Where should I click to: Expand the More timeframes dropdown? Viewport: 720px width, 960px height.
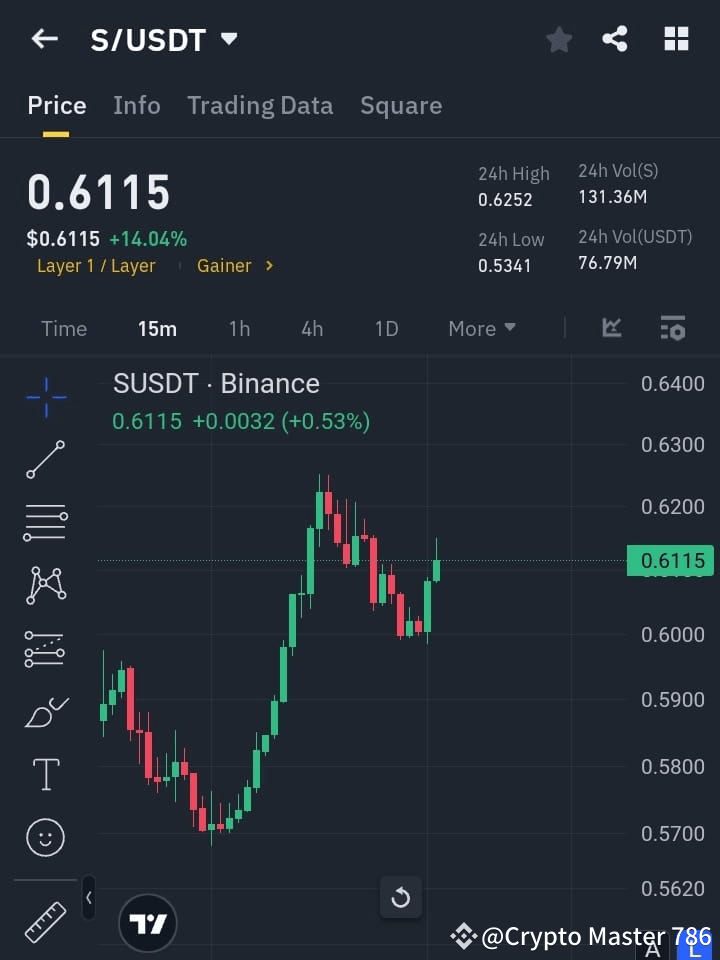tap(481, 328)
